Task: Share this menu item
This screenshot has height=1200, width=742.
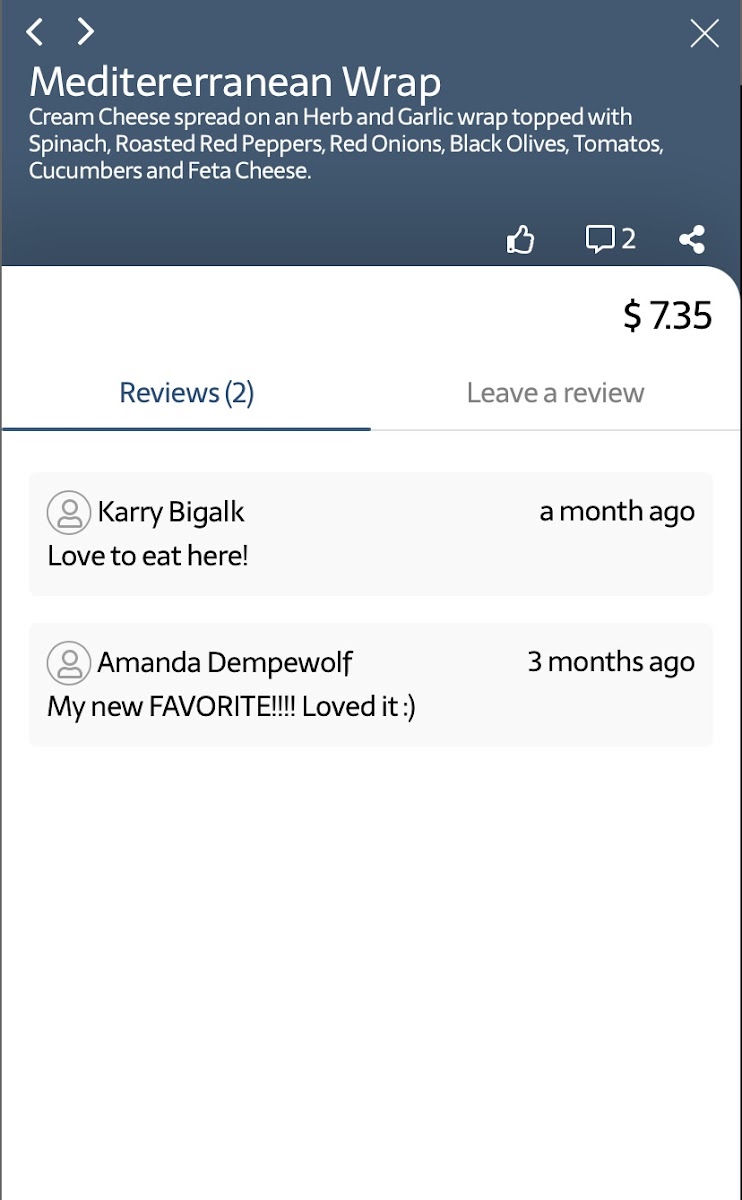Action: 691,240
